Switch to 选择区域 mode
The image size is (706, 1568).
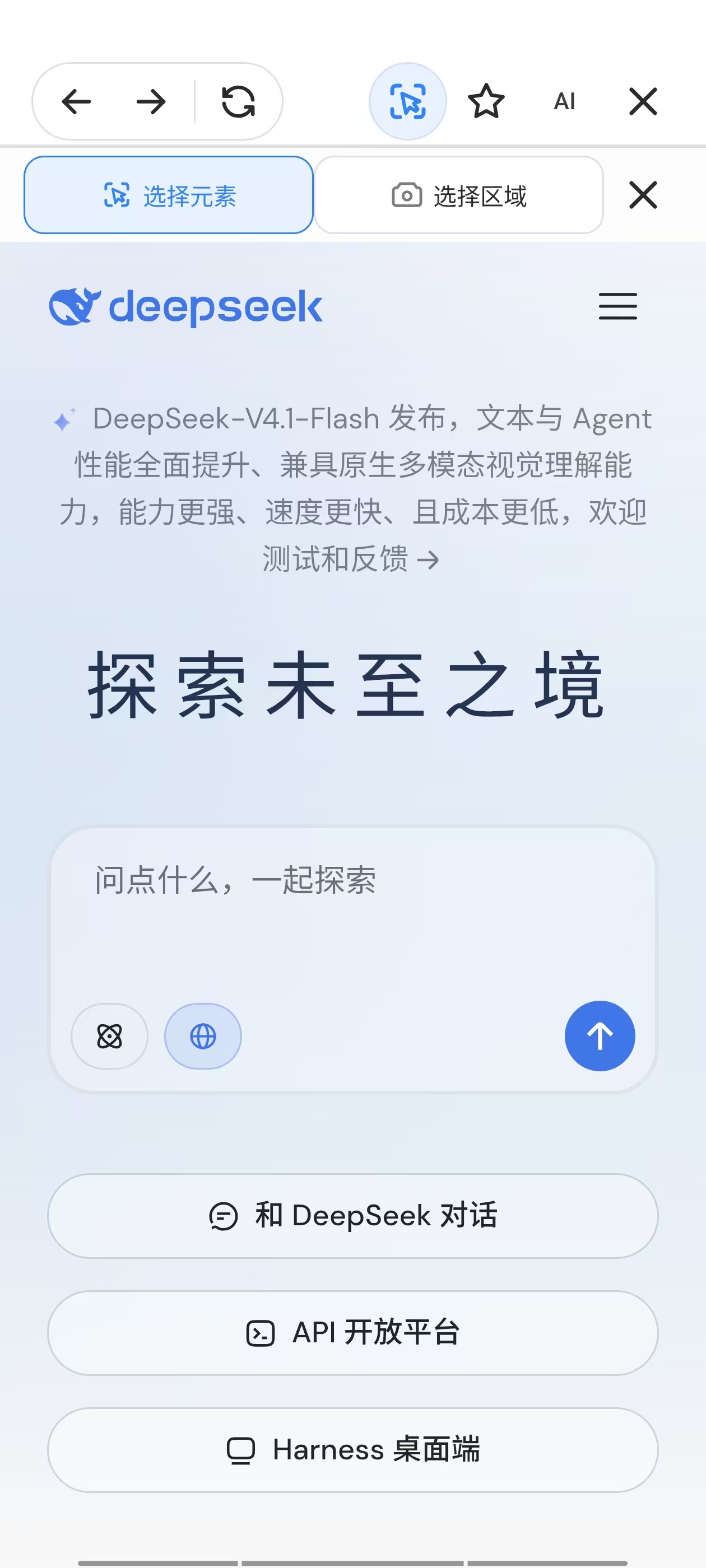click(x=459, y=195)
